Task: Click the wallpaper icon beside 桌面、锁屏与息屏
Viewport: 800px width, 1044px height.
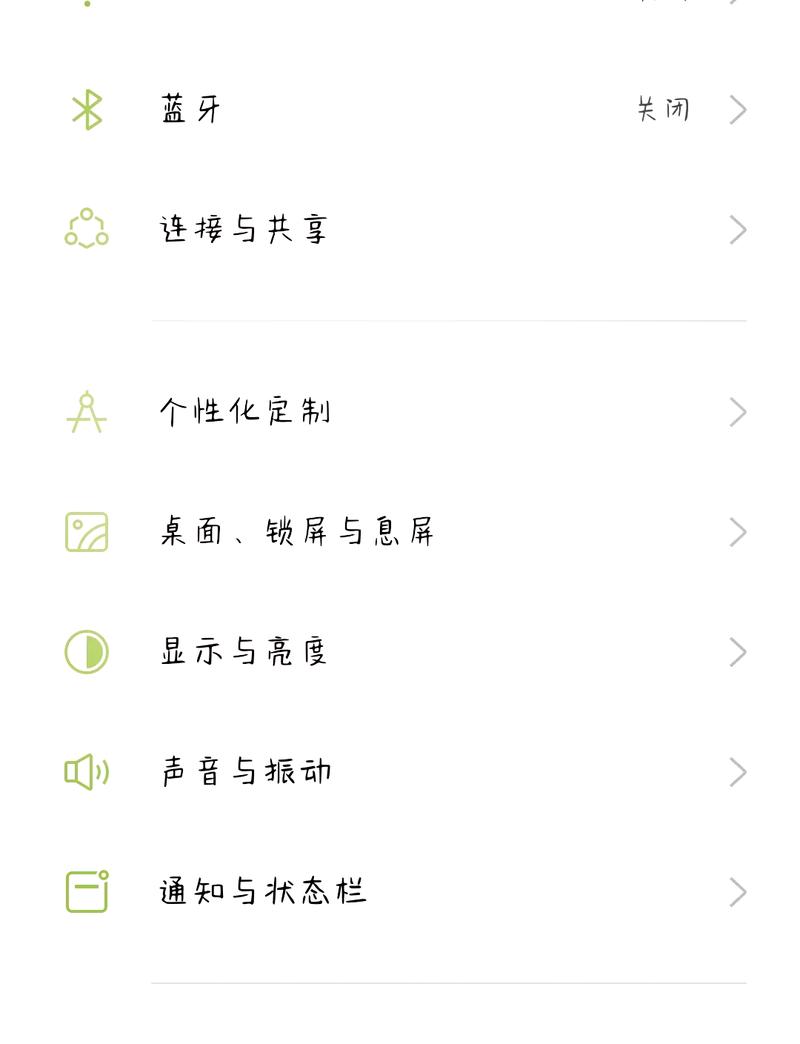Action: (x=86, y=532)
